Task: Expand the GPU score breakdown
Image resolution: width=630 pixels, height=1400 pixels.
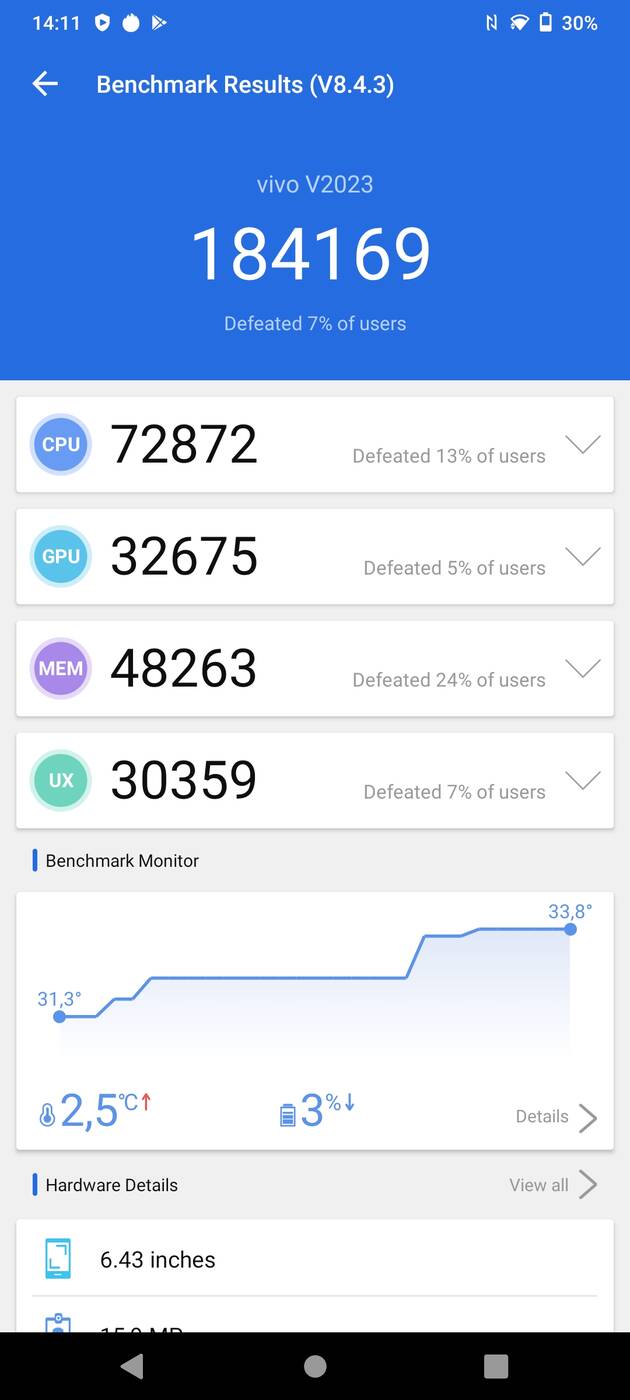Action: (582, 557)
